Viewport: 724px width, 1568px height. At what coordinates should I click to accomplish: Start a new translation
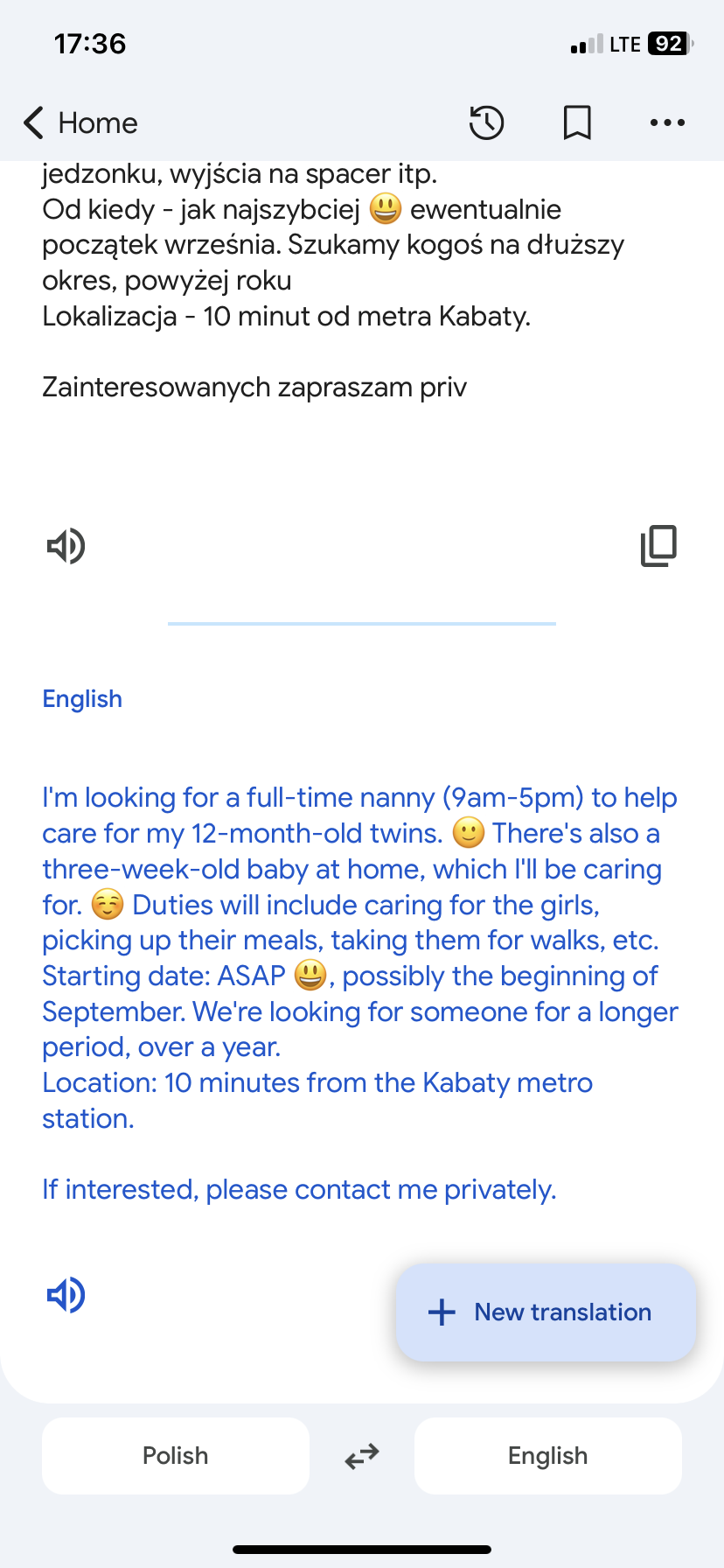click(x=546, y=1312)
